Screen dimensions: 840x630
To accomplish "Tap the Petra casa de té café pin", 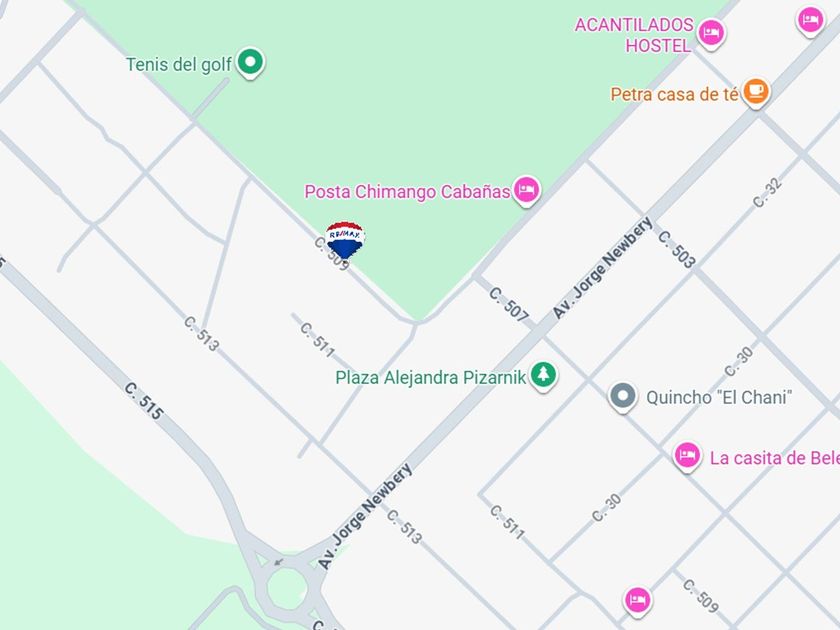I will (x=756, y=93).
